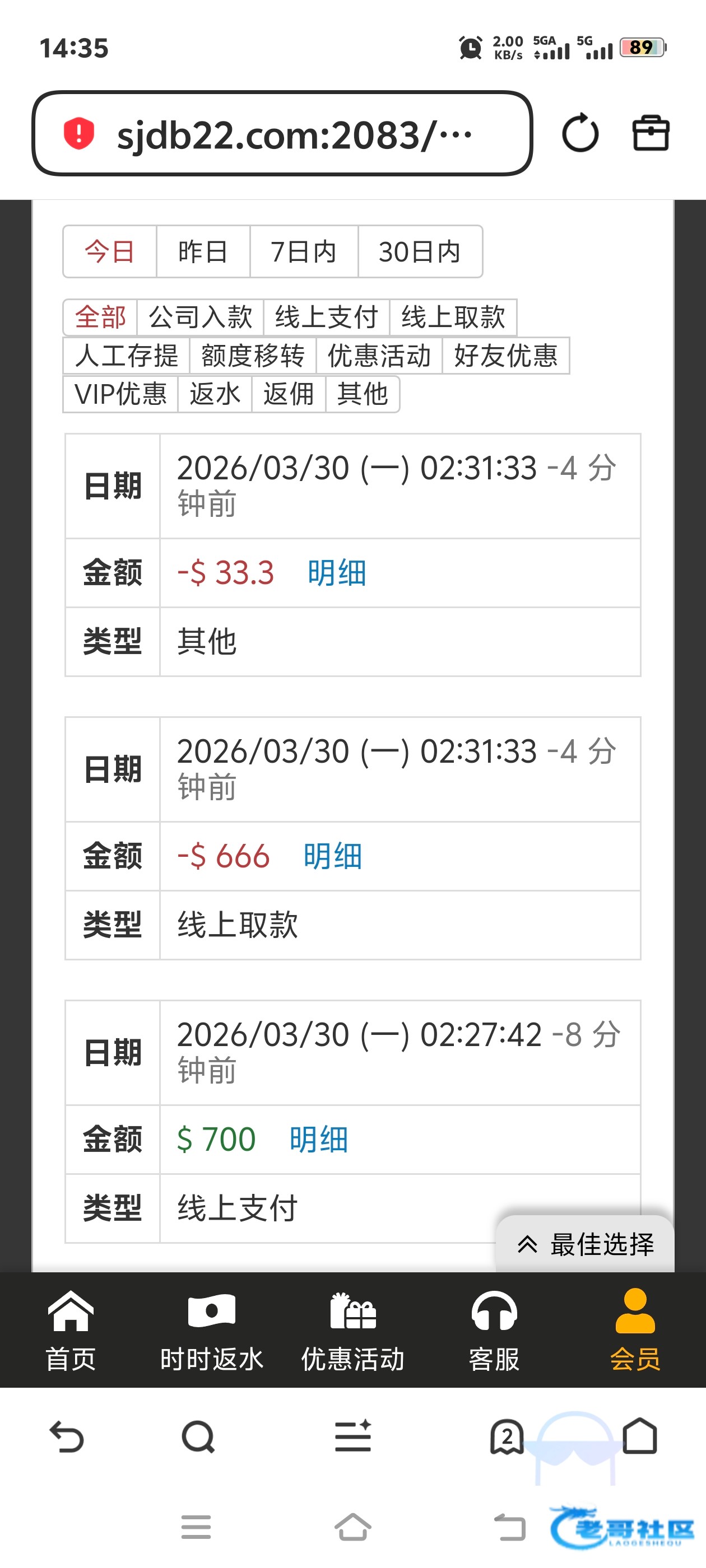The width and height of the screenshot is (706, 1568).
Task: Open the browser tabs showing 2
Action: tap(507, 1438)
